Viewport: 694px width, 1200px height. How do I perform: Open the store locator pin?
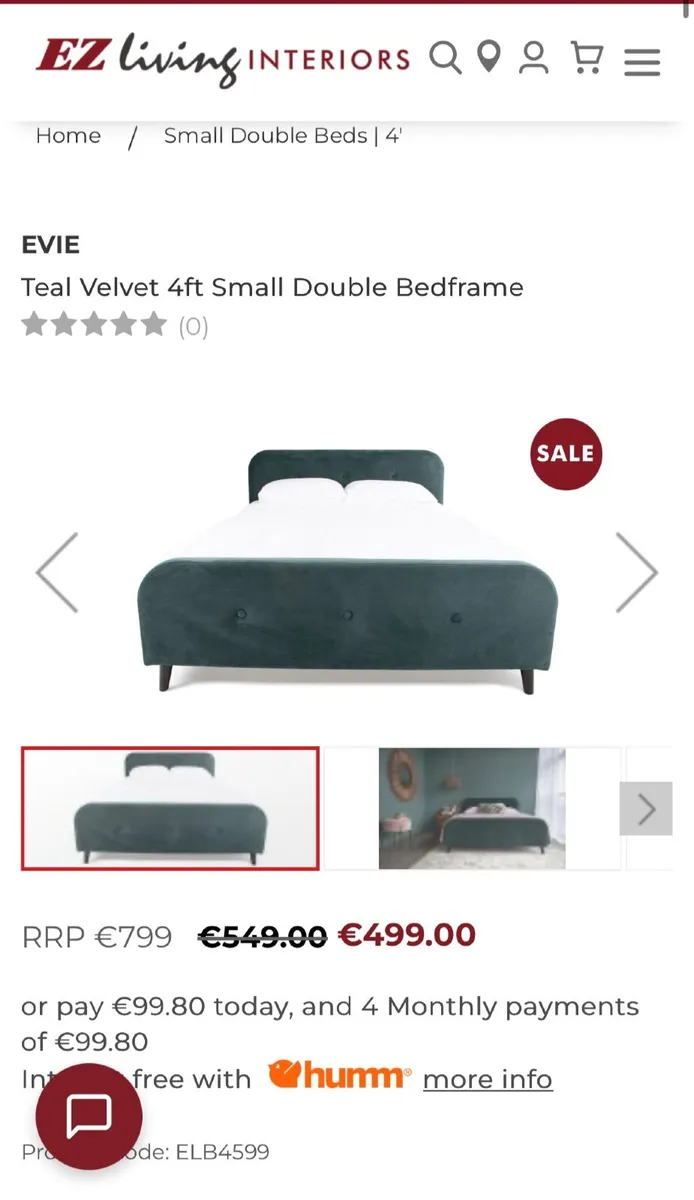tap(489, 58)
